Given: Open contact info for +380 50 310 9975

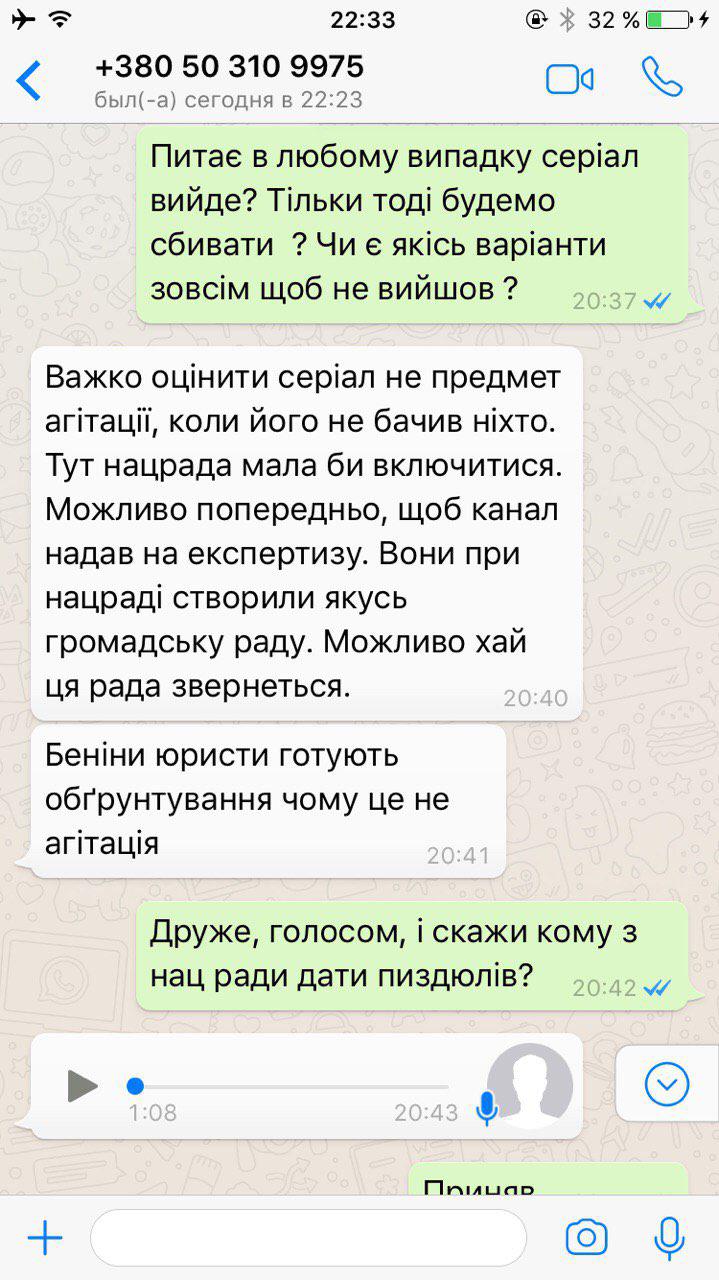Looking at the screenshot, I should coord(230,80).
